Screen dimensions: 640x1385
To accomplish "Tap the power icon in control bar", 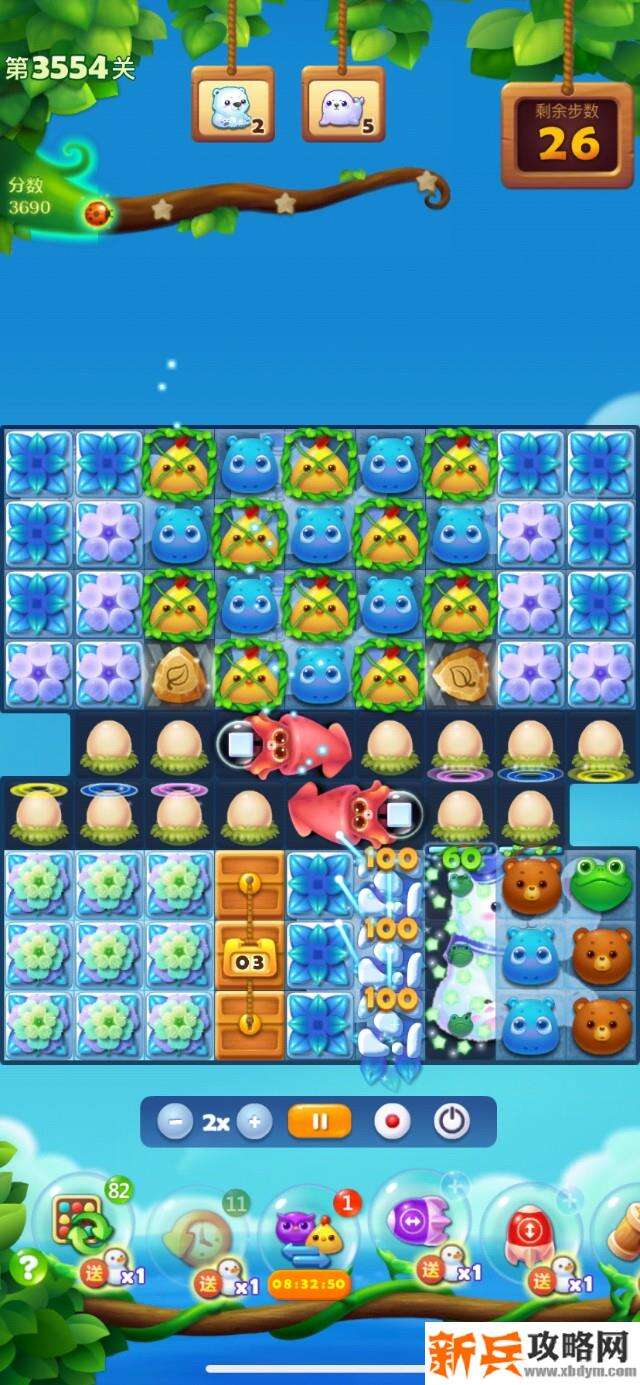I will pos(452,1122).
